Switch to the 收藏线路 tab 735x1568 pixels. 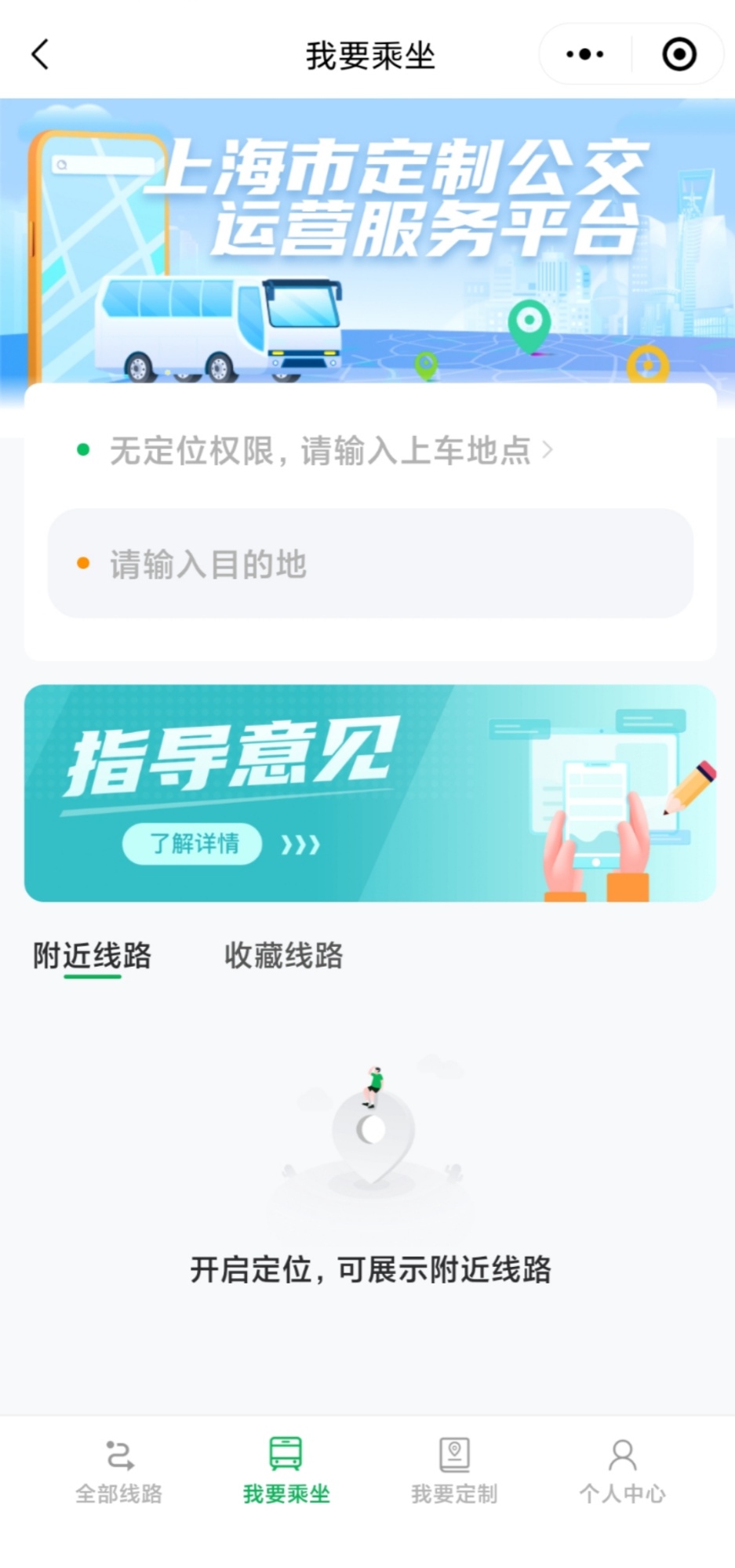pyautogui.click(x=283, y=956)
